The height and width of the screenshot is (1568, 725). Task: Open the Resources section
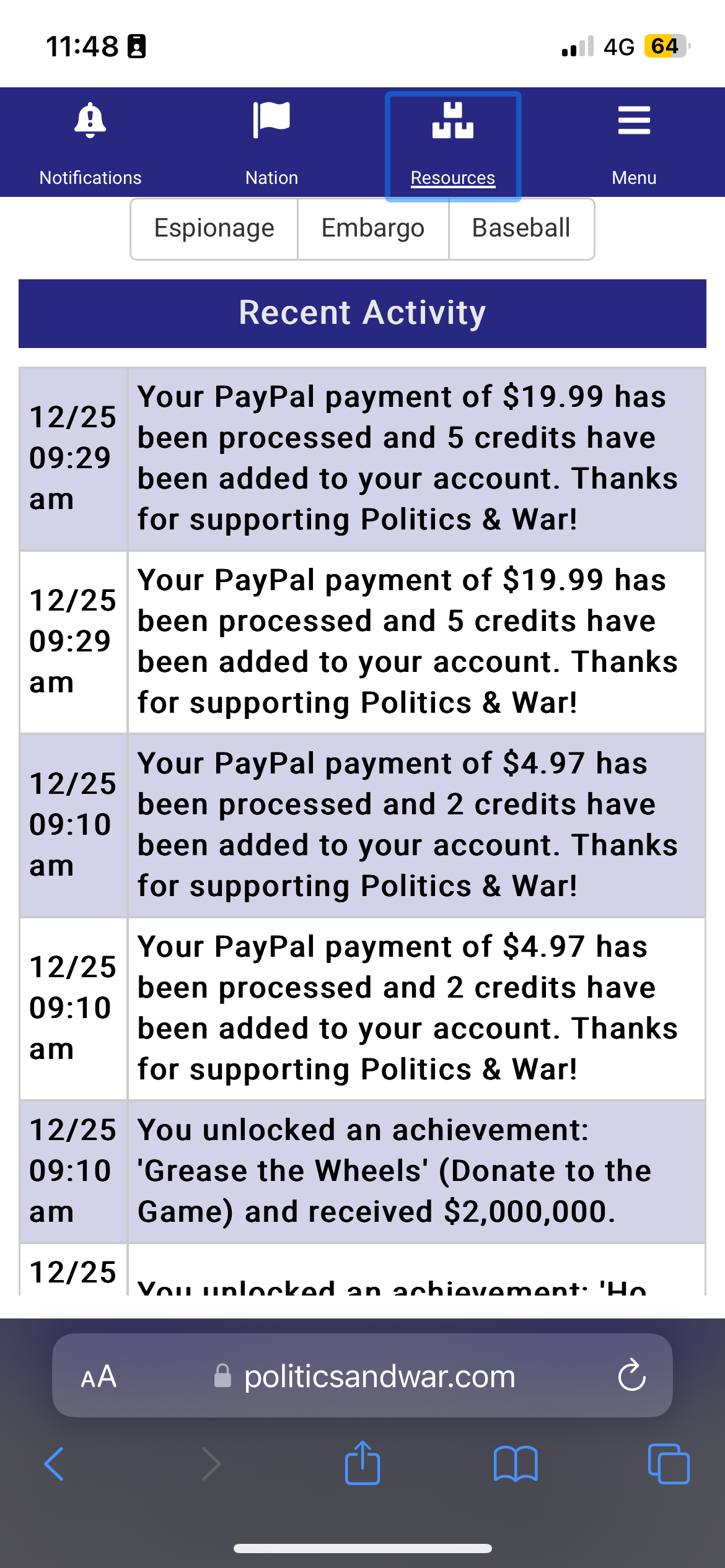(453, 146)
